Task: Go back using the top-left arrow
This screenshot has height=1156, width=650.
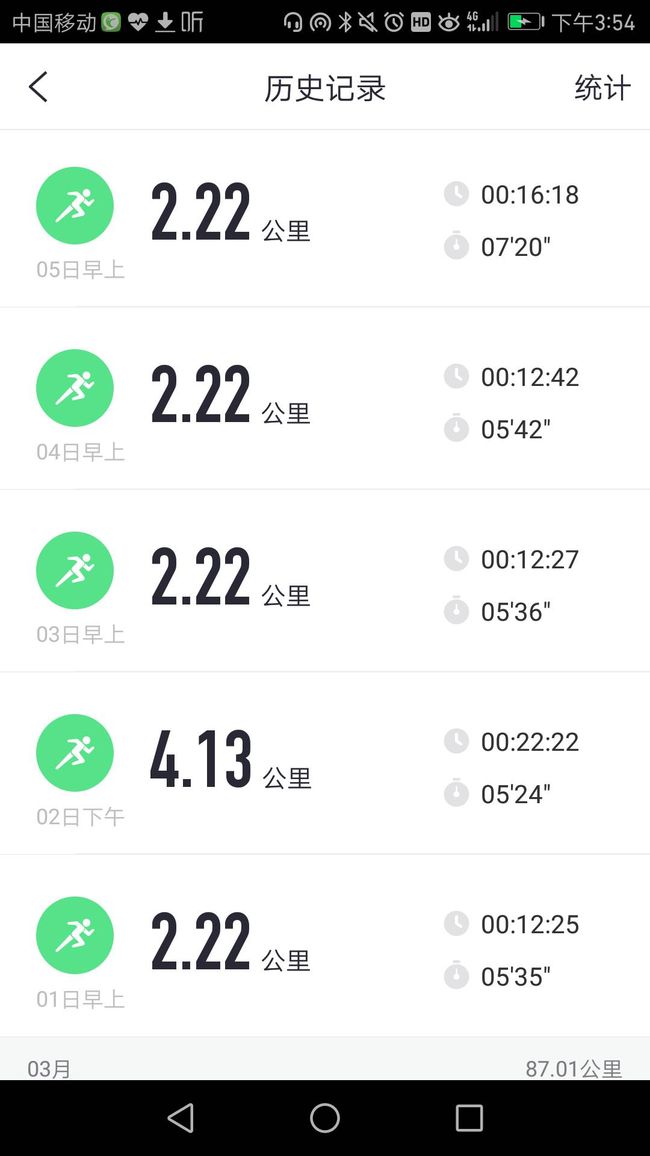Action: (x=38, y=87)
